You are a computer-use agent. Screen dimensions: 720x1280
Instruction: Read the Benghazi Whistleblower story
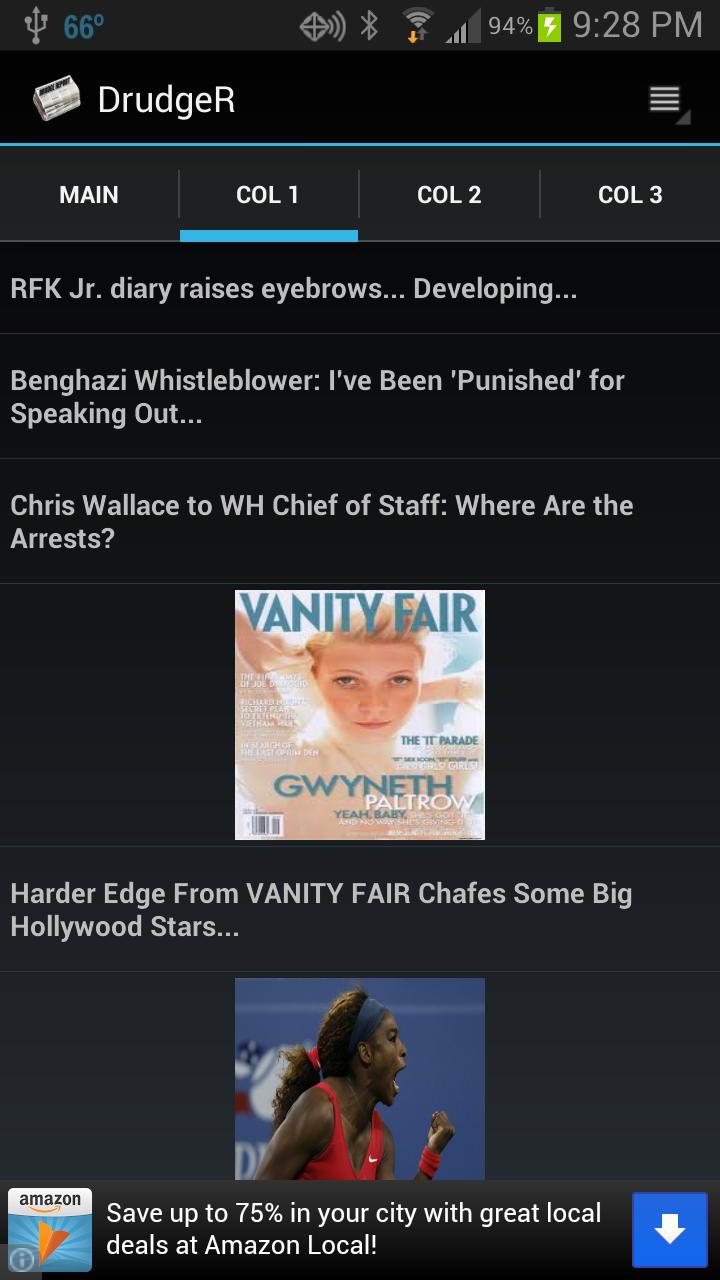click(317, 397)
